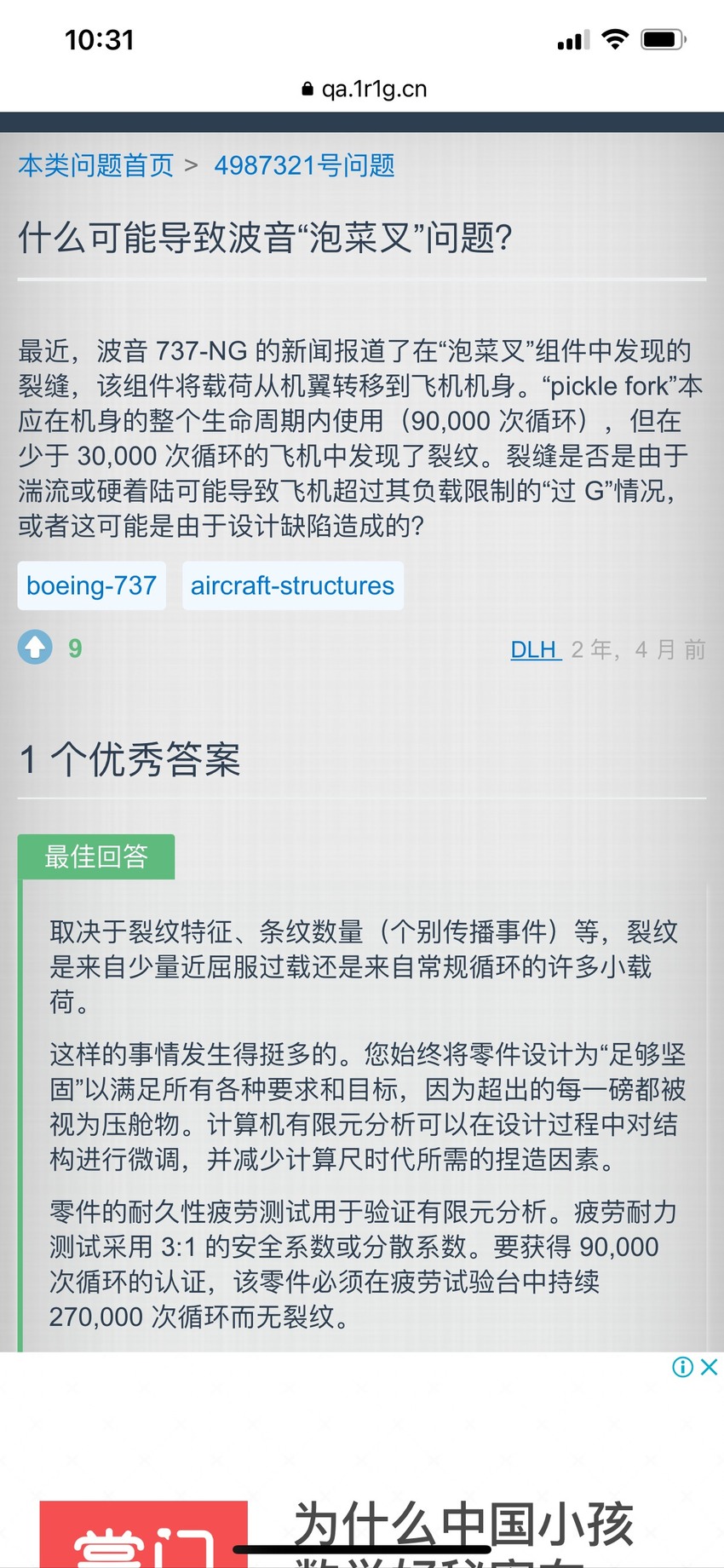Open the ad info icon
This screenshot has height=1568, width=724.
click(682, 1368)
